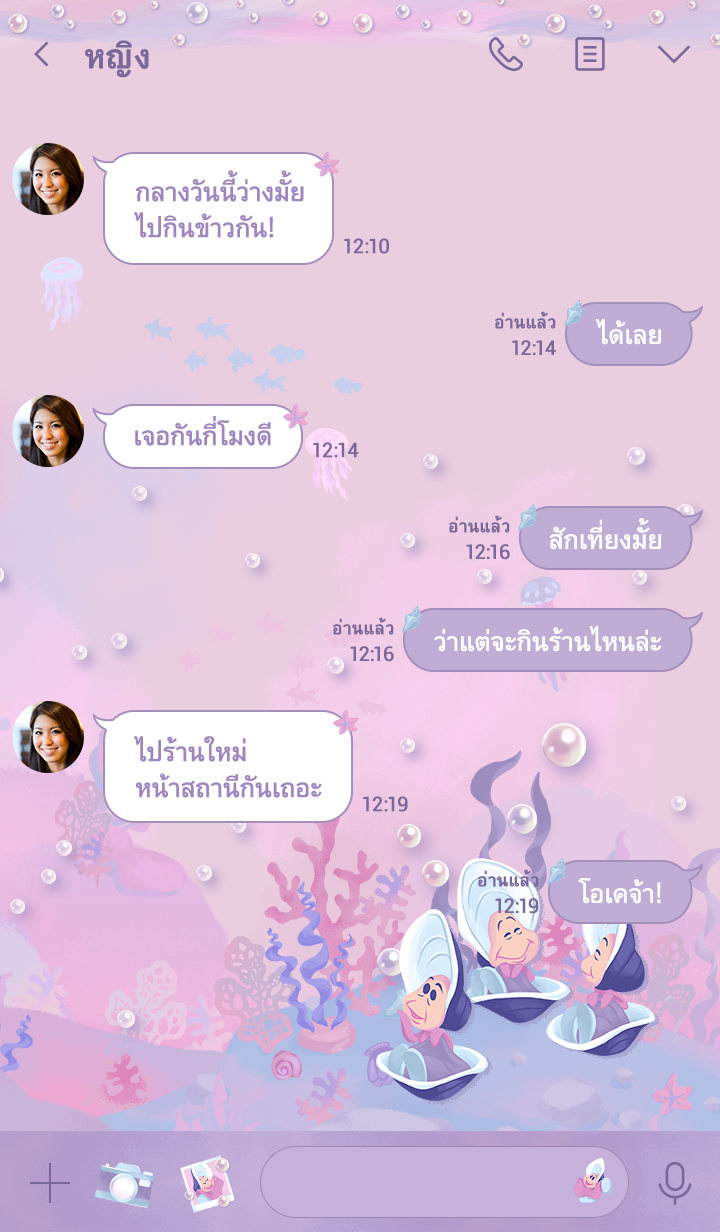The image size is (720, 1232).
Task: Open the sticker picker in input box
Action: pyautogui.click(x=592, y=1182)
